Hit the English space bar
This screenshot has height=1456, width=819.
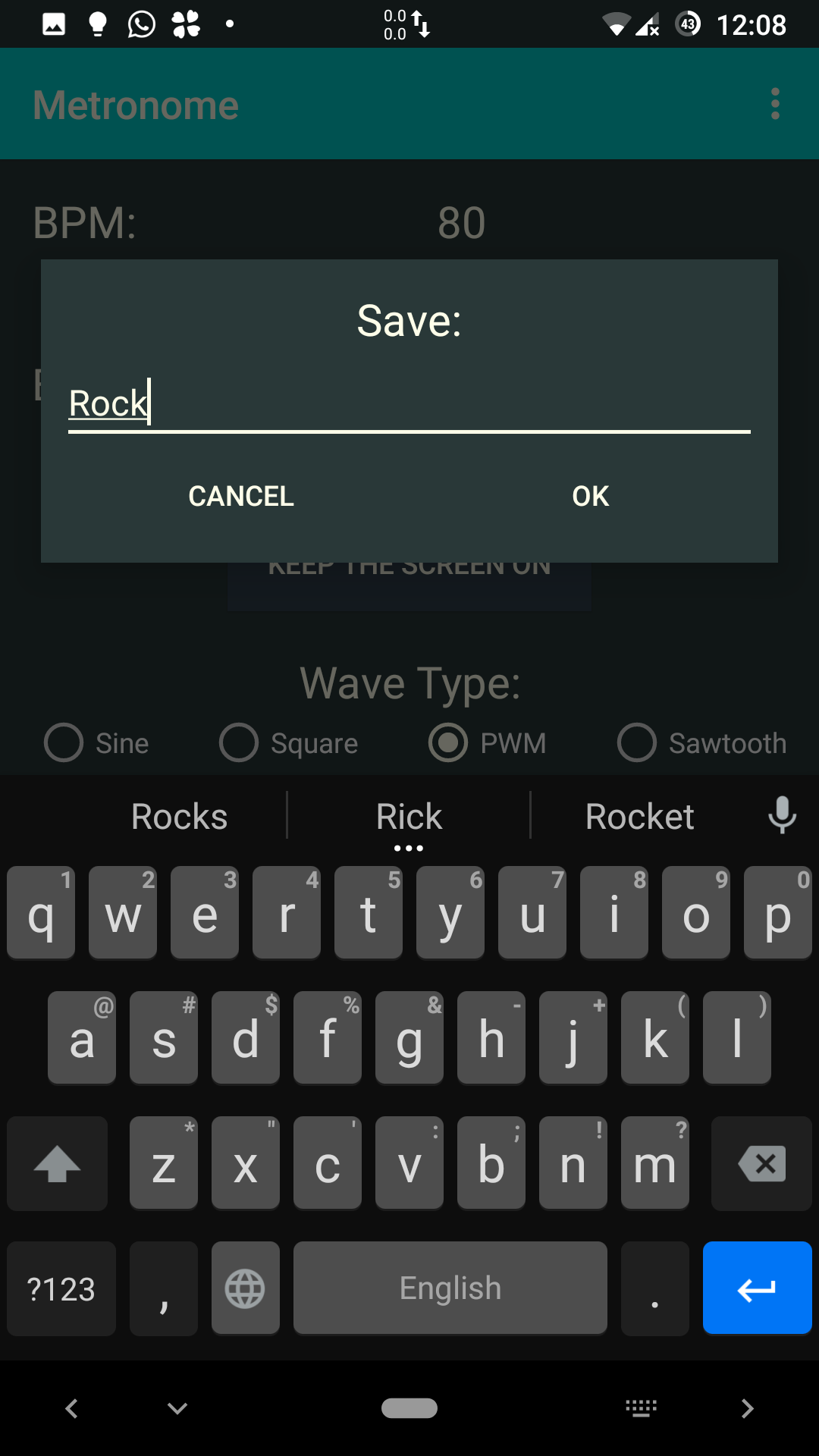tap(450, 1288)
